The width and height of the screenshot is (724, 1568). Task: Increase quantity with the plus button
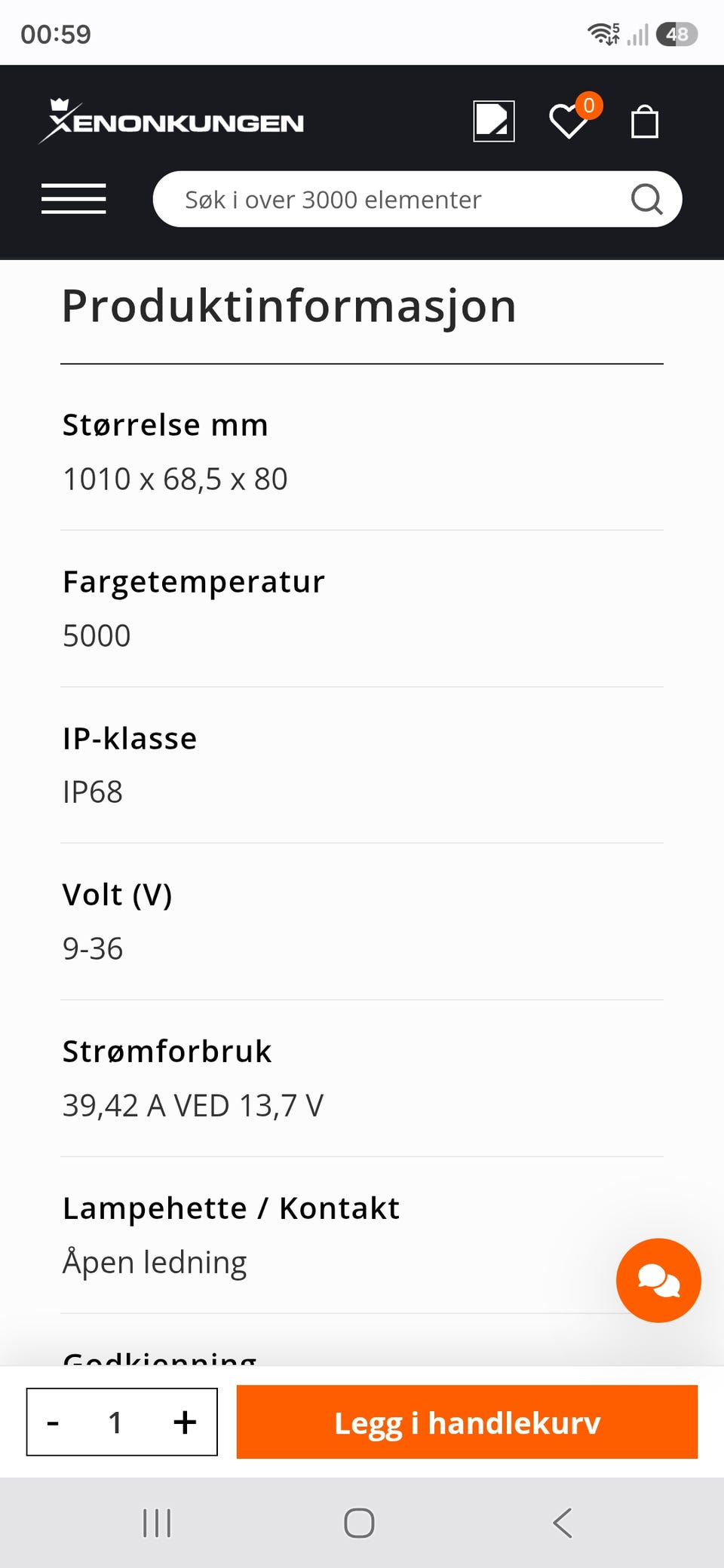tap(185, 1423)
